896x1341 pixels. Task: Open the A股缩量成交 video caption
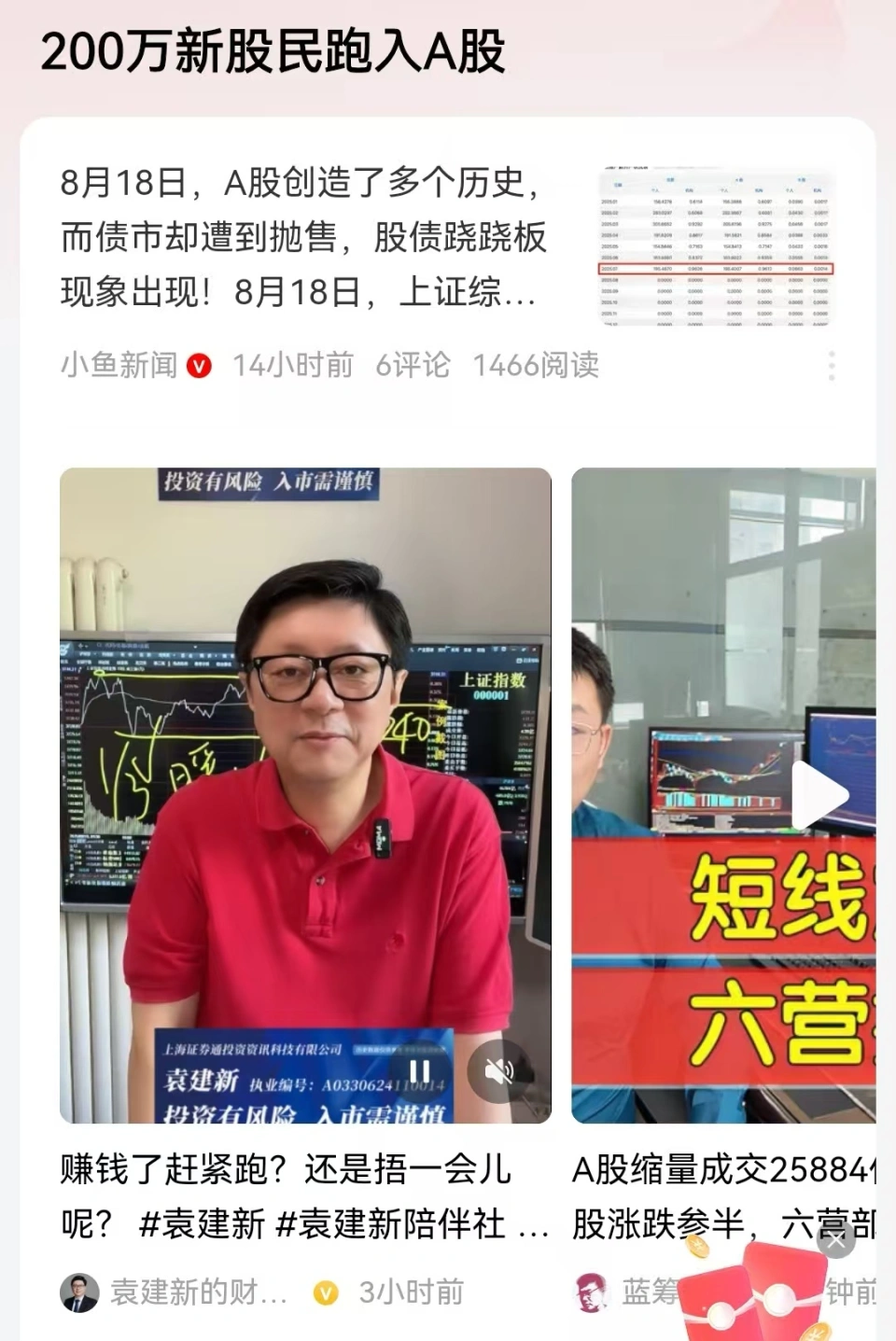pos(728,1180)
